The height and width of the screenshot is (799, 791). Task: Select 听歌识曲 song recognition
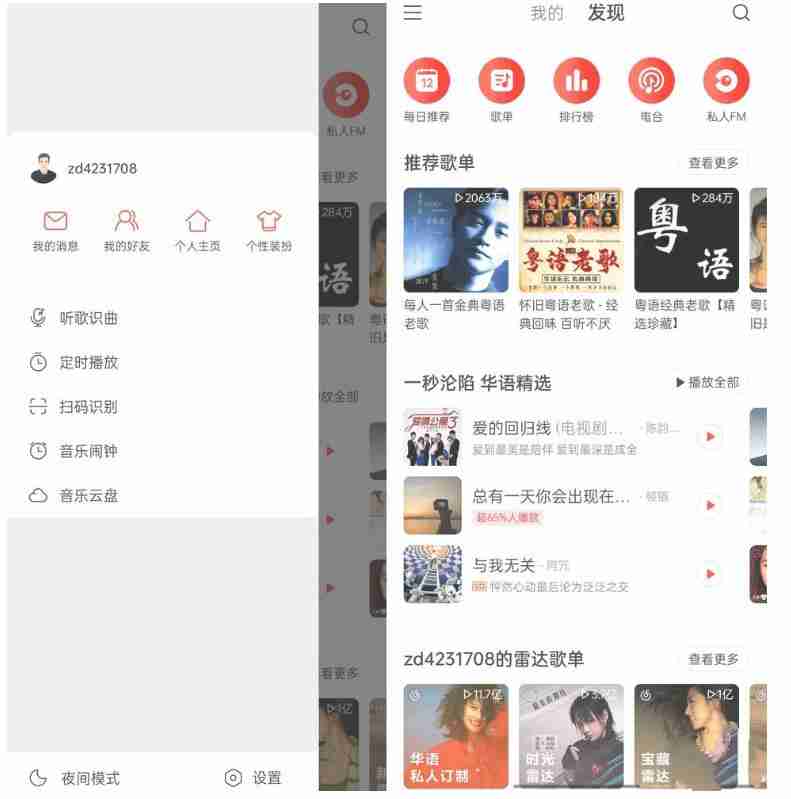[88, 318]
